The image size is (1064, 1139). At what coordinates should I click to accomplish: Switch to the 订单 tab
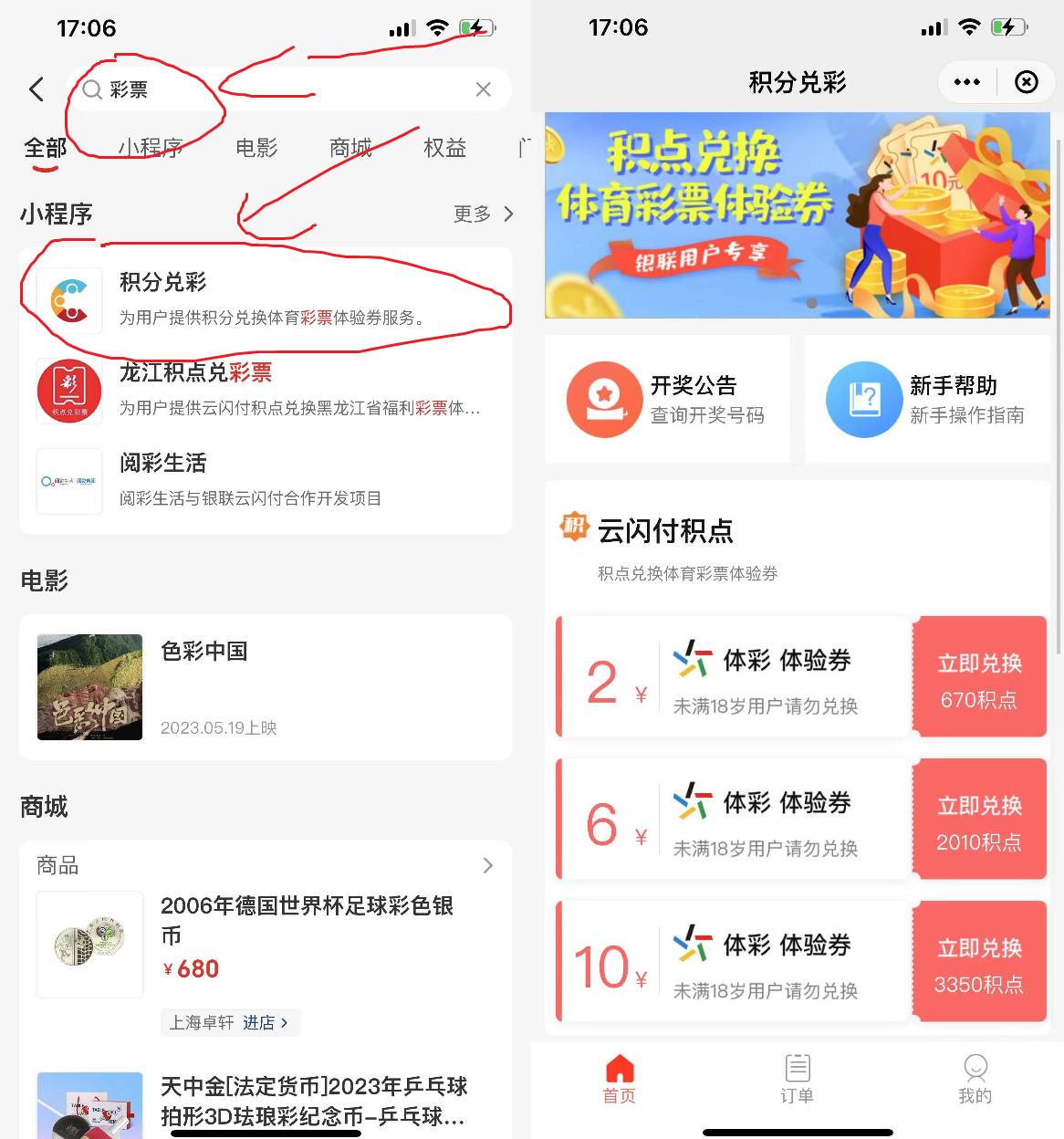(797, 1079)
